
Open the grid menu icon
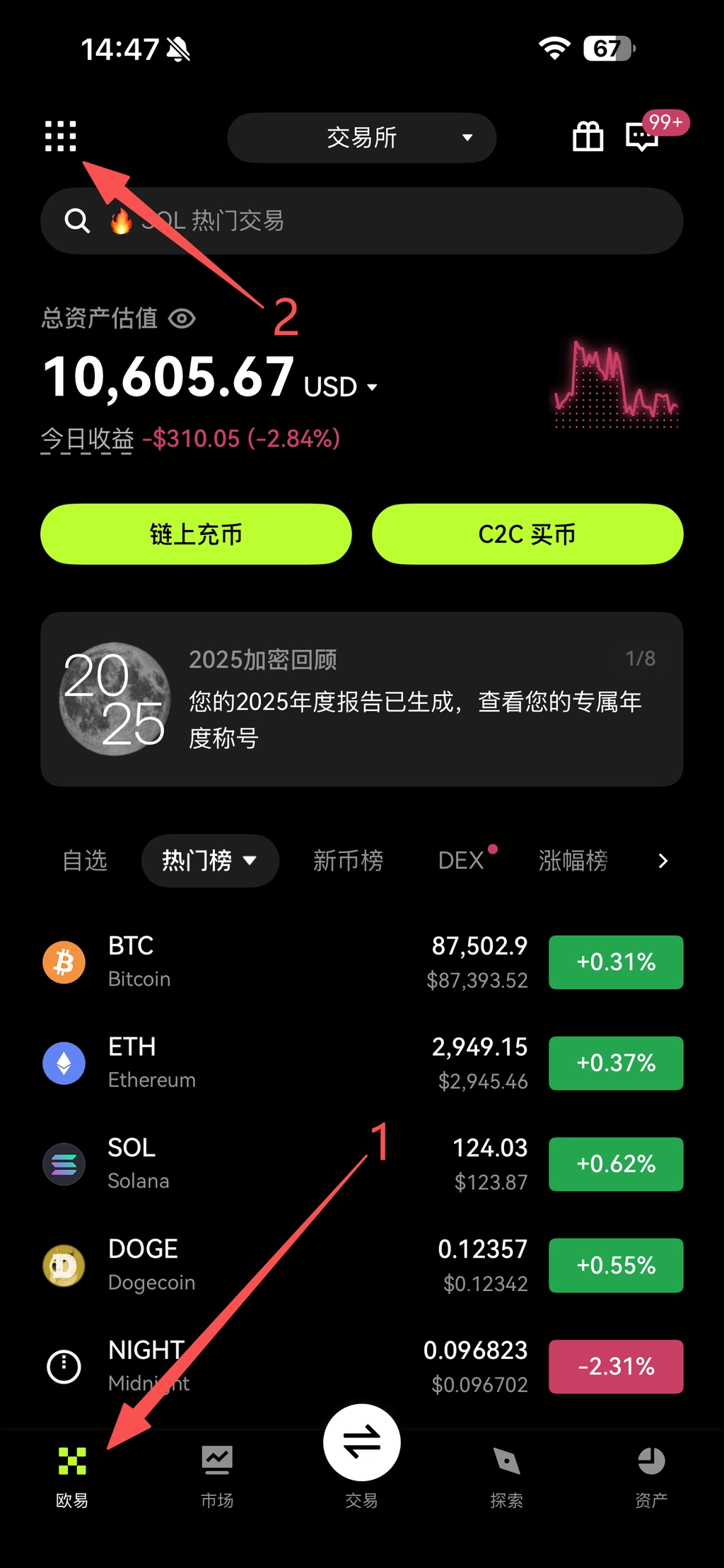click(x=61, y=136)
